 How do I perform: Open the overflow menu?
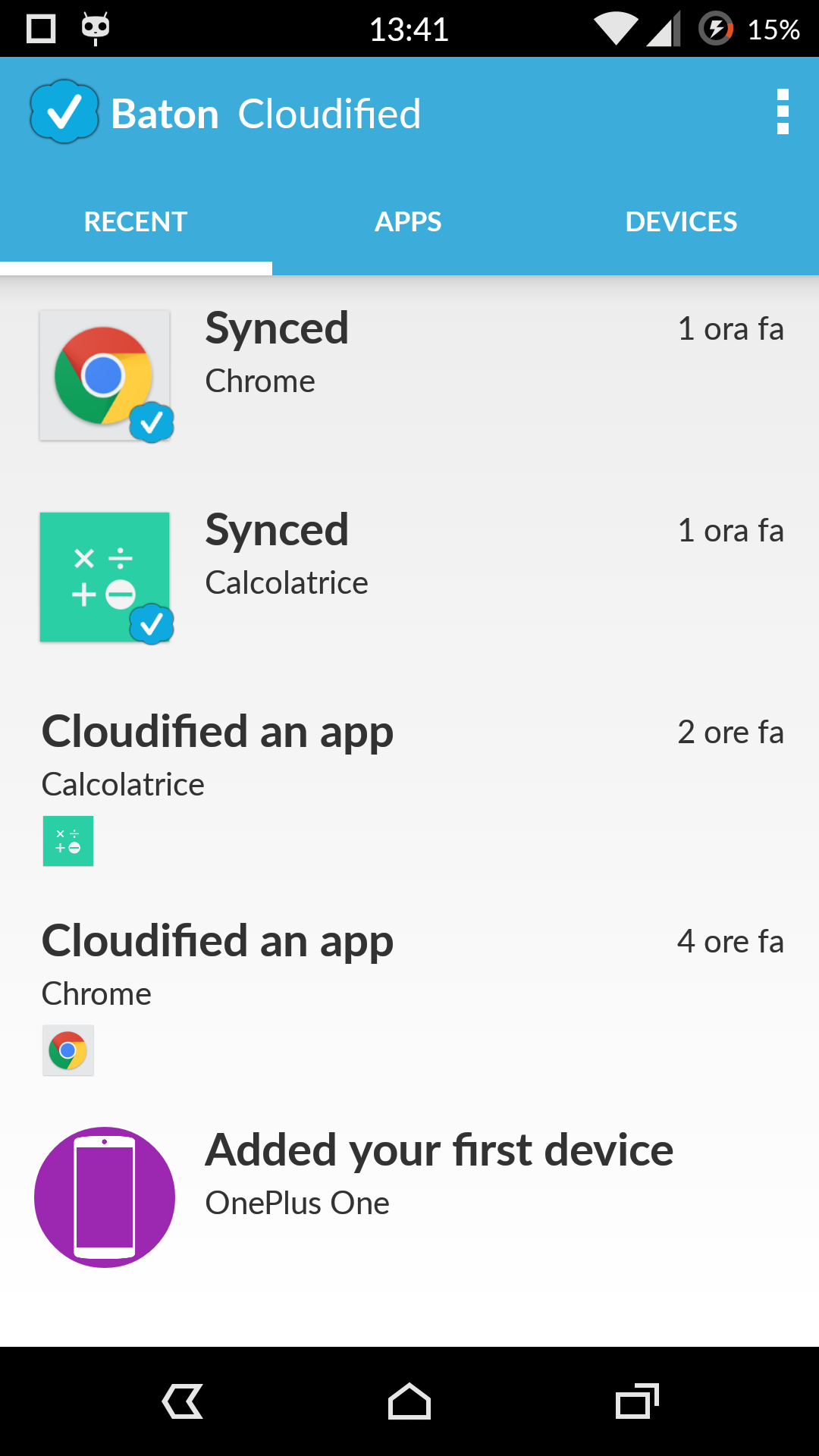[x=783, y=112]
